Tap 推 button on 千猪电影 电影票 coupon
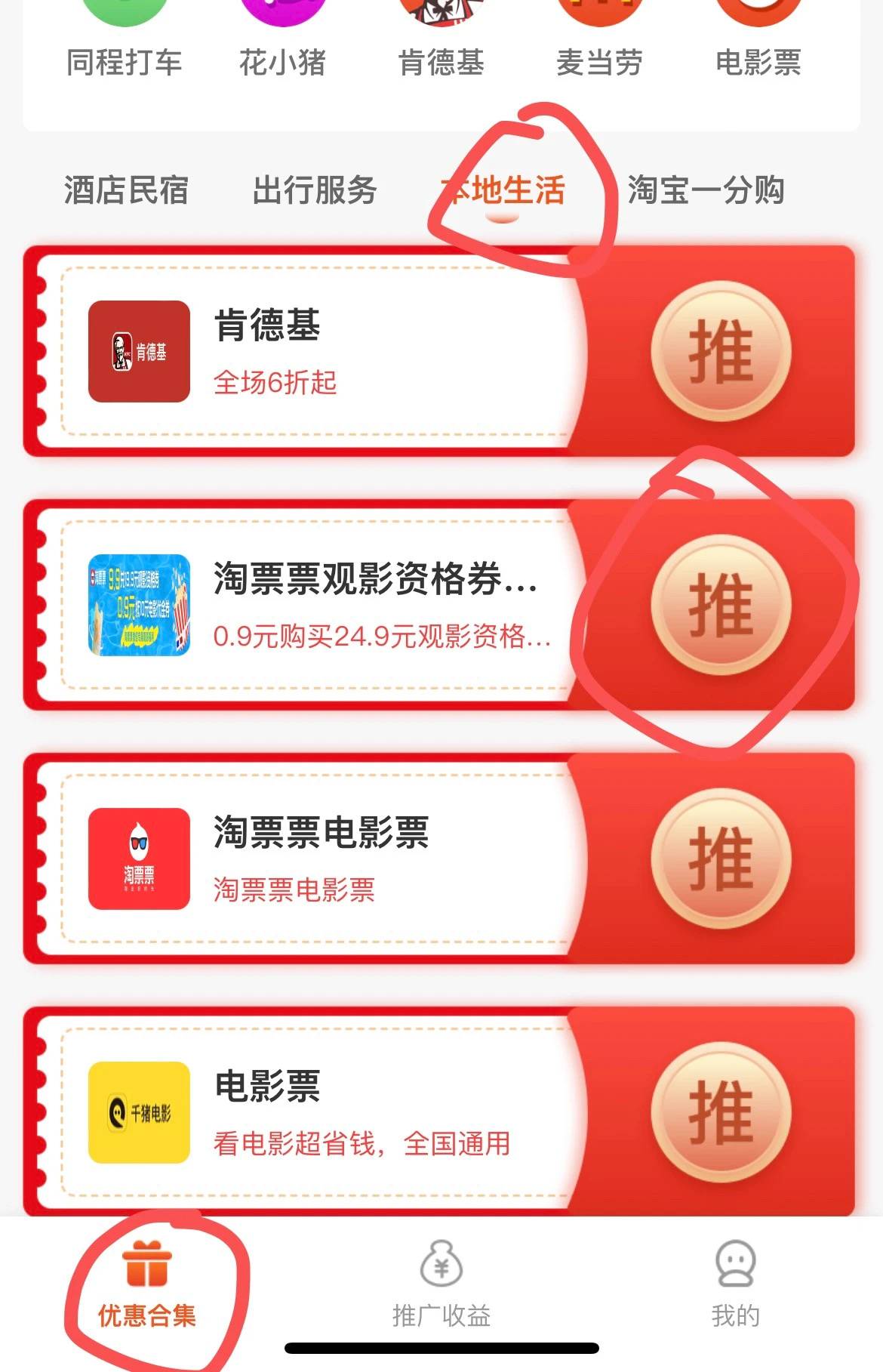Screen dimensions: 883x1372 pos(721,1113)
